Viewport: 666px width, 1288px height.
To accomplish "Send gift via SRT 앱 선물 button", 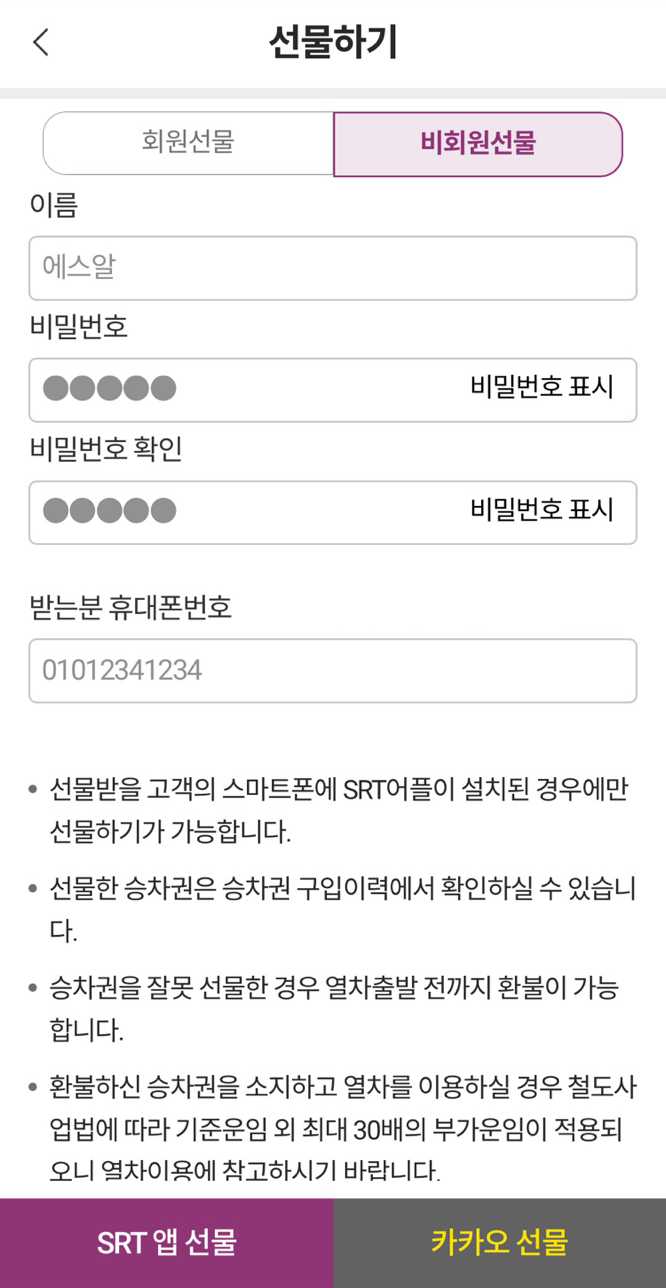I will click(x=167, y=1243).
